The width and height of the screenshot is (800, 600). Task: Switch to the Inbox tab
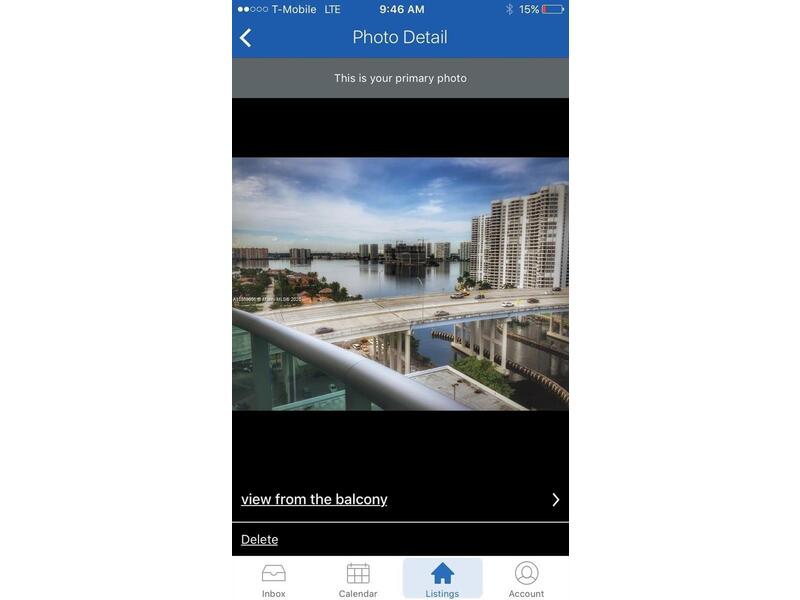274,579
